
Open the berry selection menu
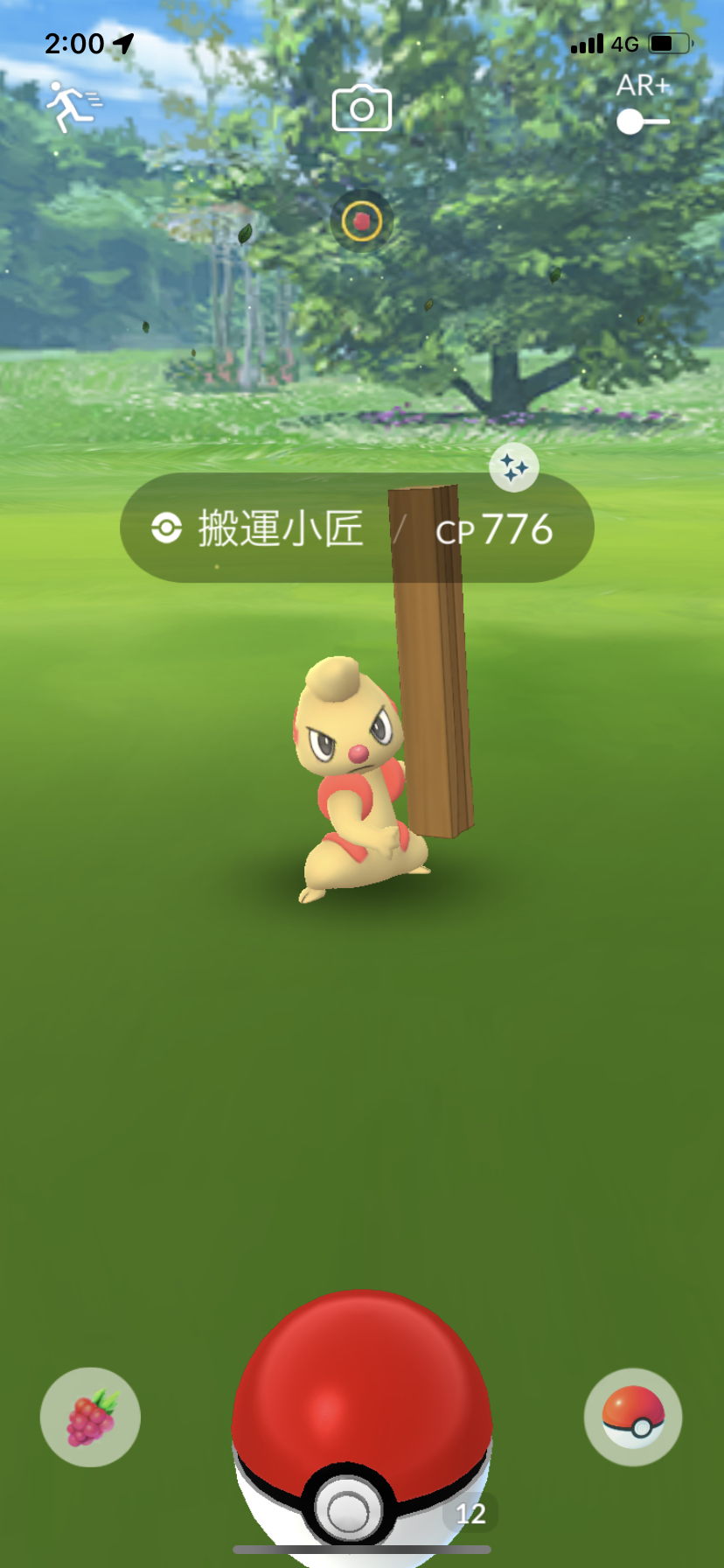pos(90,1417)
